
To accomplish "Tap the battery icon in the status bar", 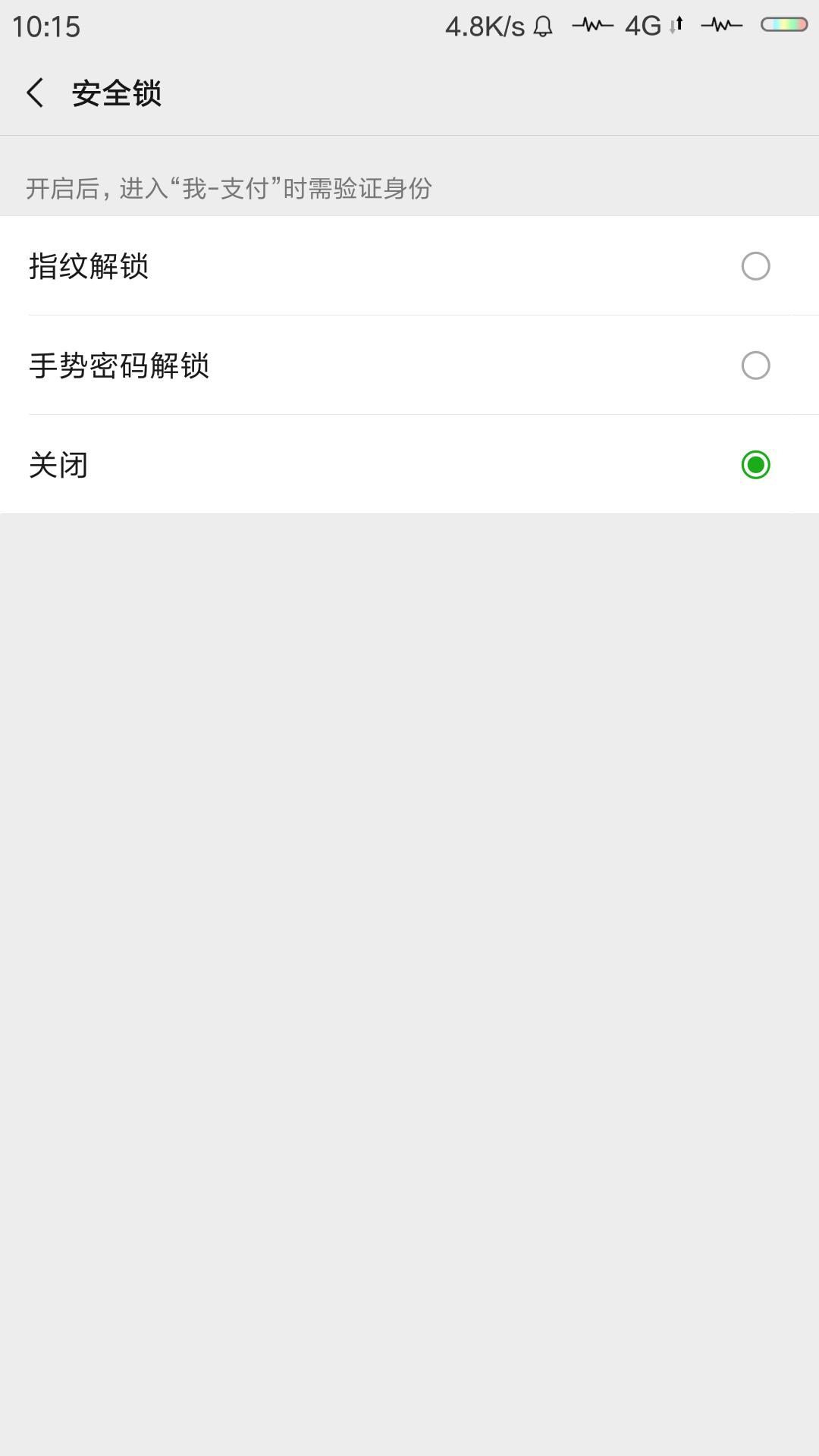I will (783, 24).
